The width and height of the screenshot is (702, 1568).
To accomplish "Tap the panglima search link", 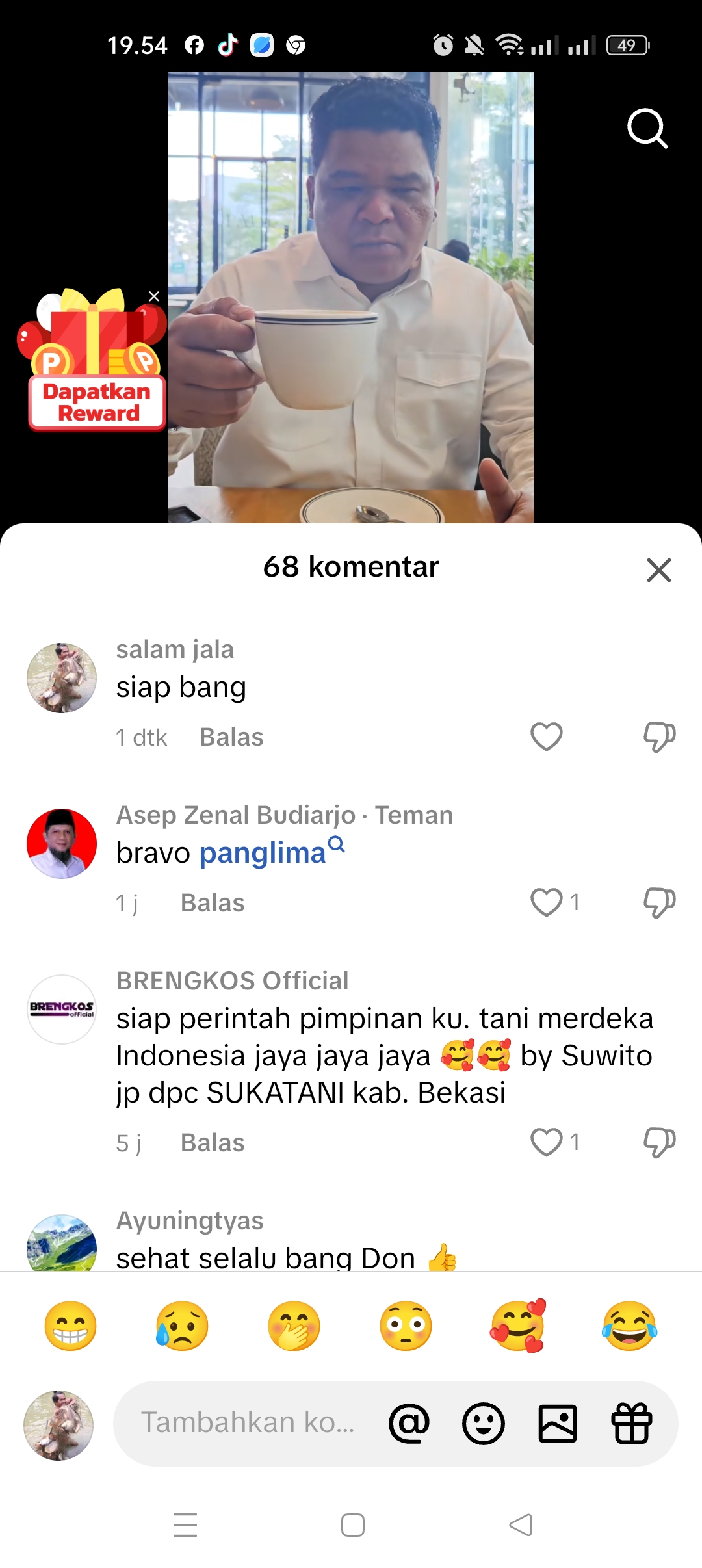I will (271, 852).
